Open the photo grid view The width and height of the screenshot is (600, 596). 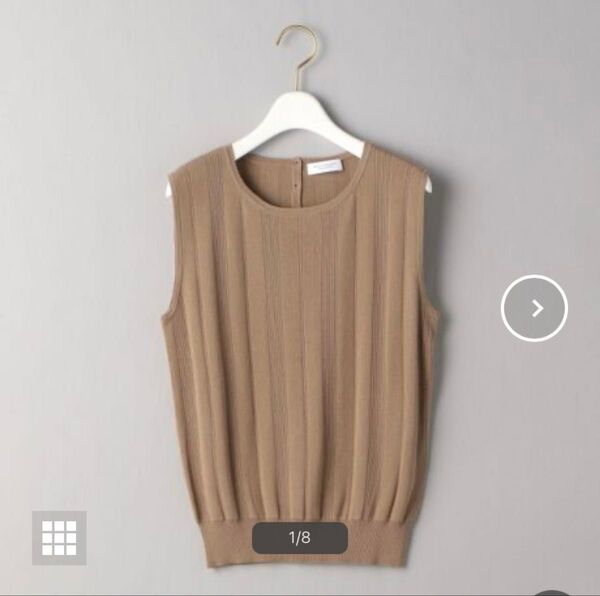pos(59,538)
